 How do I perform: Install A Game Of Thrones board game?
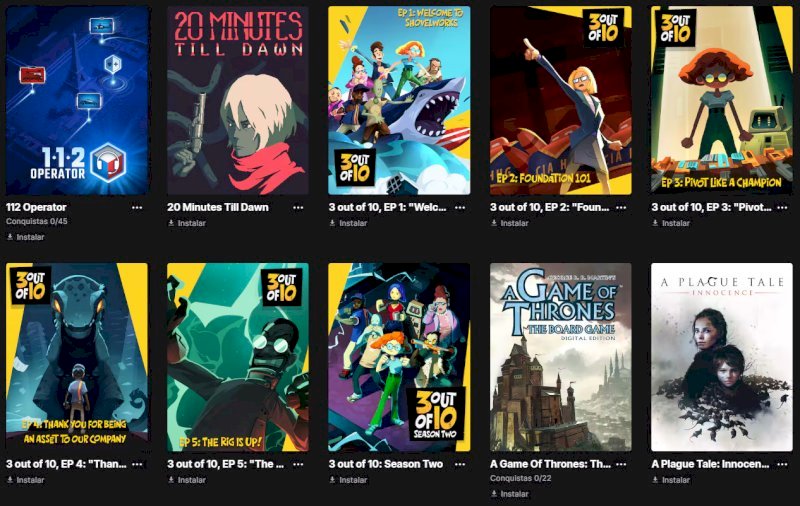(509, 494)
